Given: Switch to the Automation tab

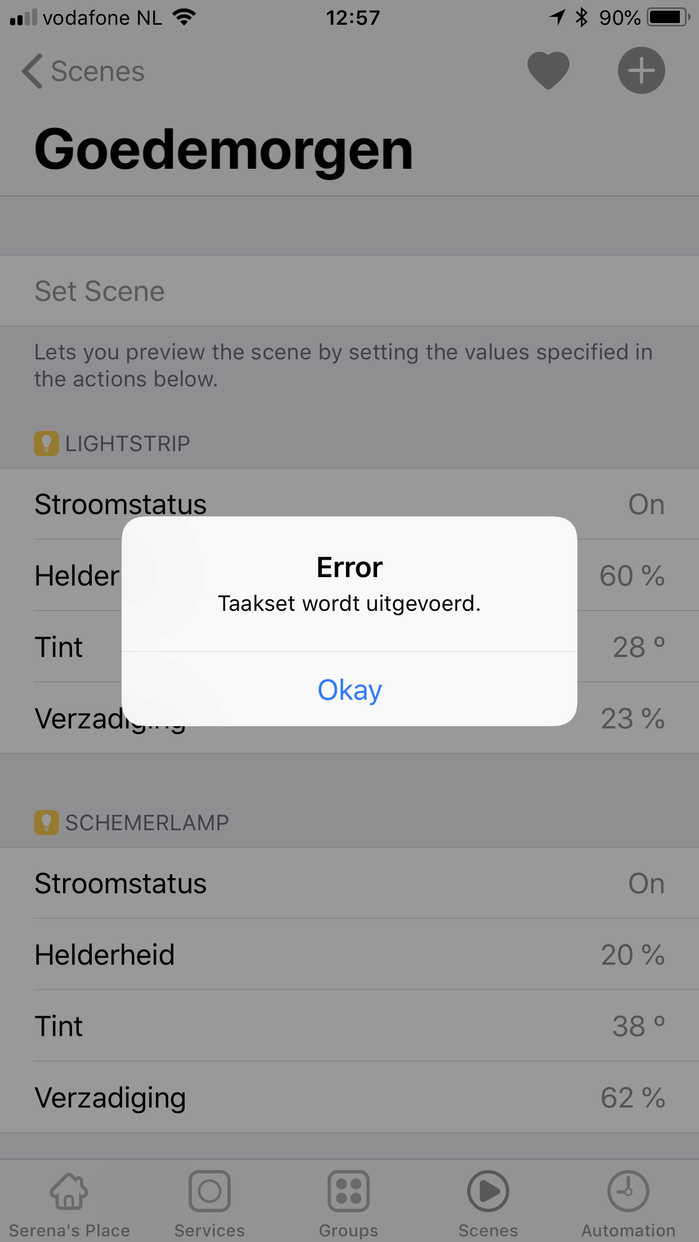Looking at the screenshot, I should point(628,1203).
